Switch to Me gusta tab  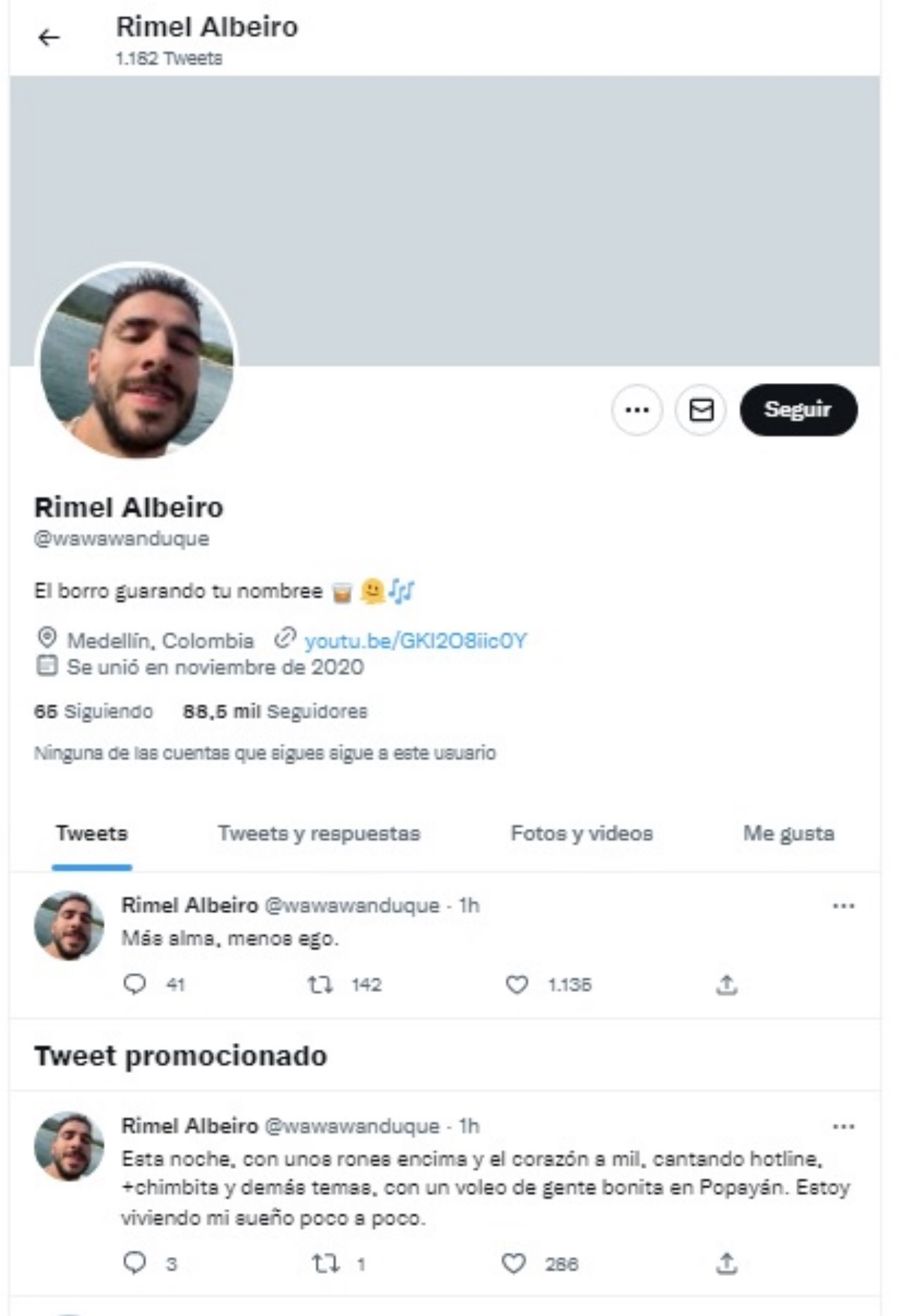tap(788, 834)
